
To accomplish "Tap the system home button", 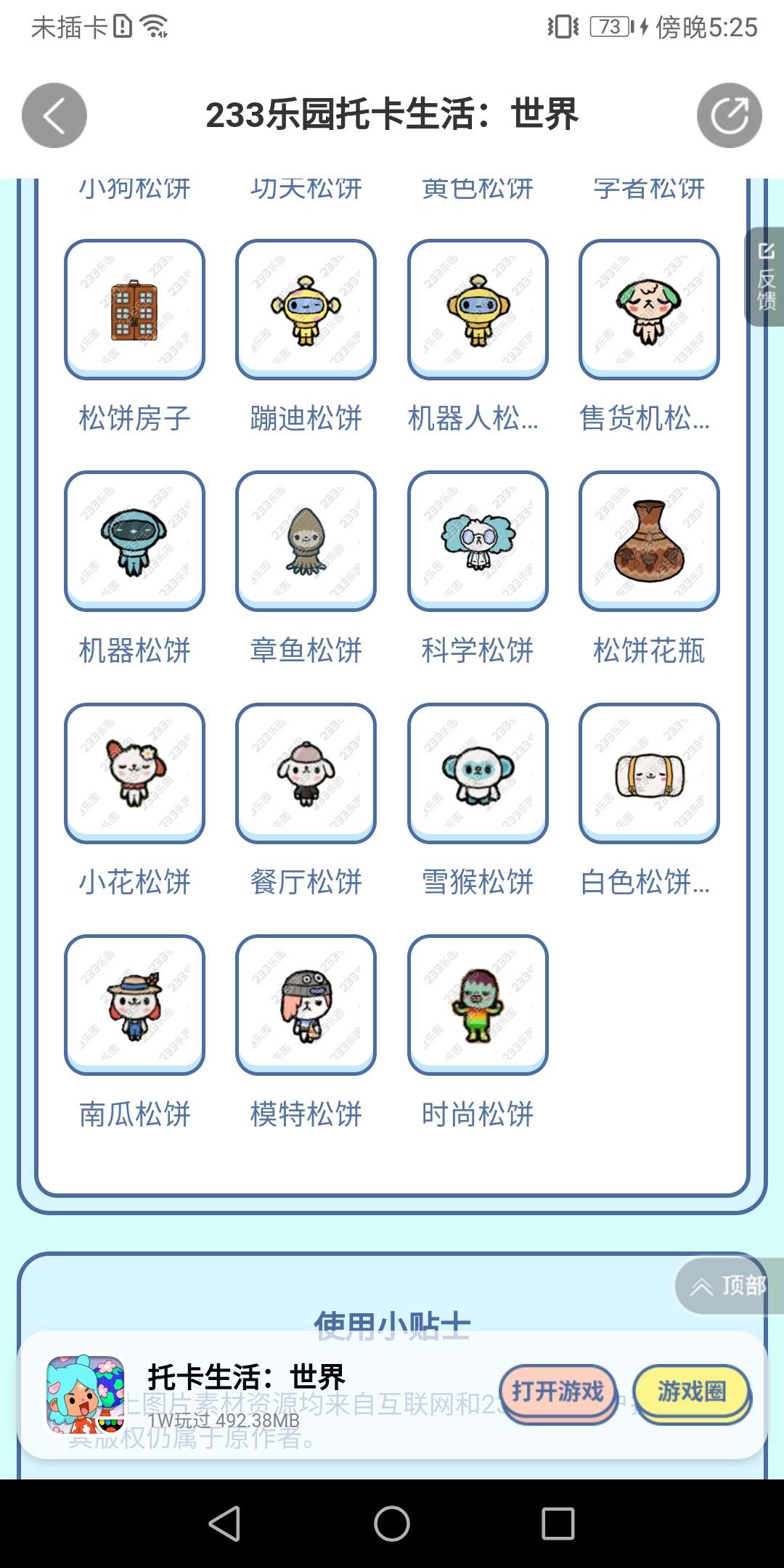I will [x=392, y=1523].
